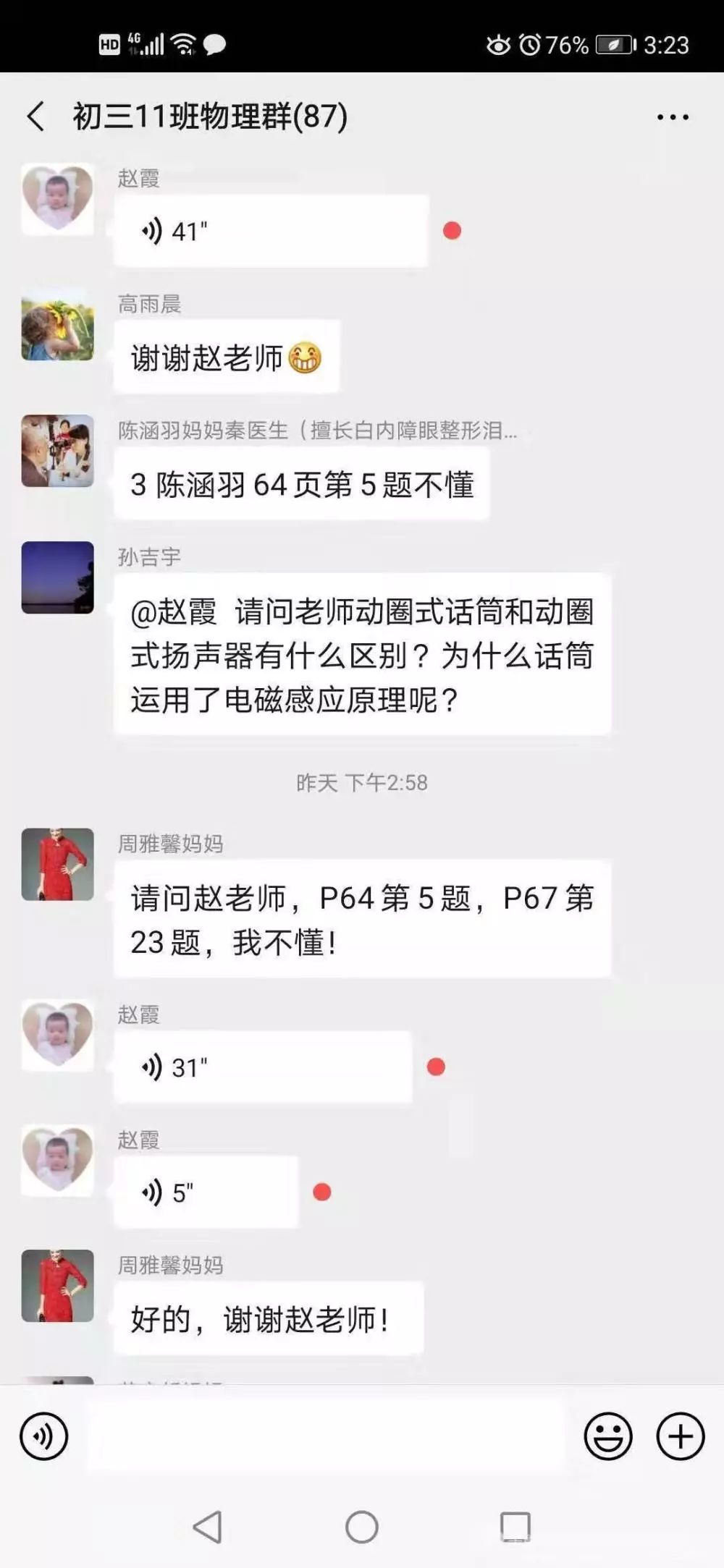724x1568 pixels.
Task: Open the group chat options menu
Action: pyautogui.click(x=672, y=116)
